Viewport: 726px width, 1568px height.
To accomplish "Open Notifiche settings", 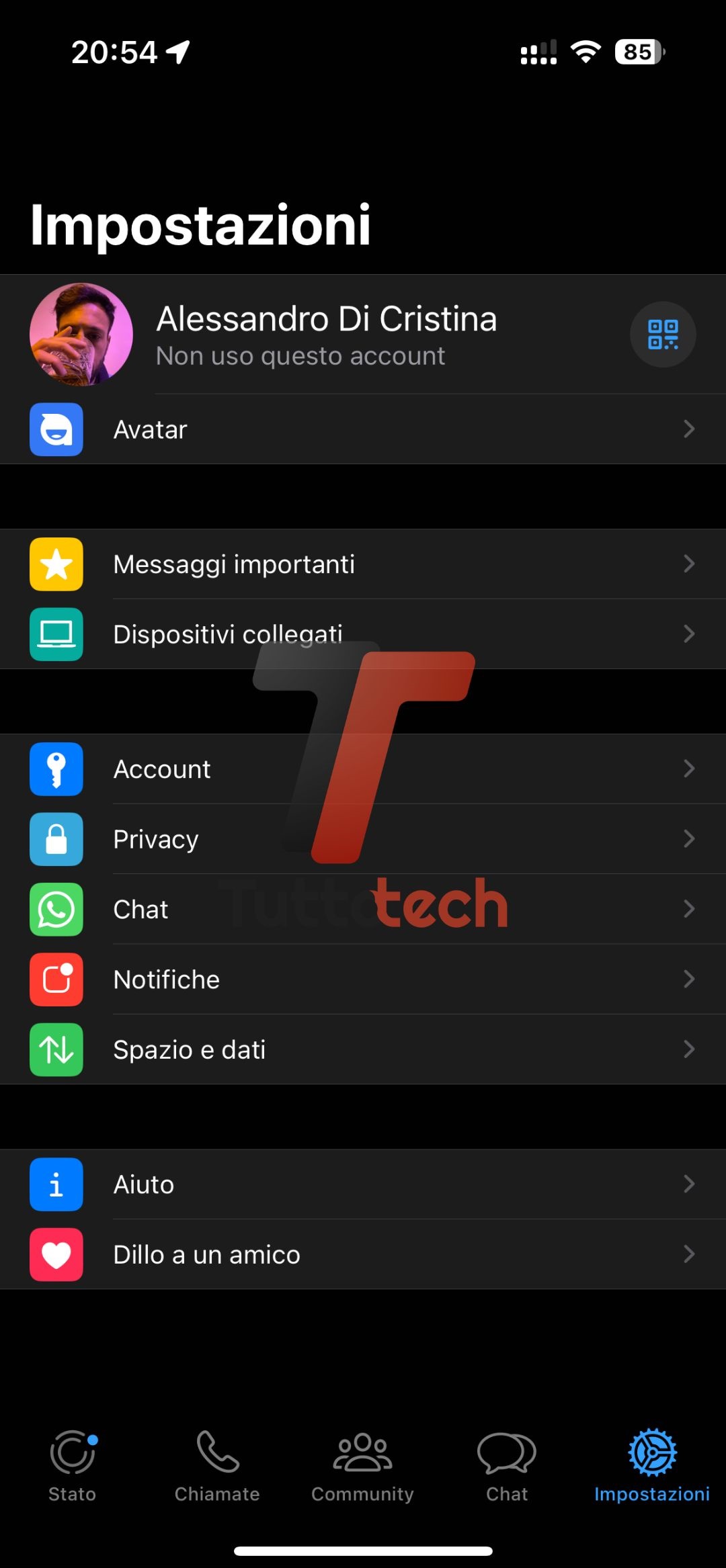I will coord(363,979).
